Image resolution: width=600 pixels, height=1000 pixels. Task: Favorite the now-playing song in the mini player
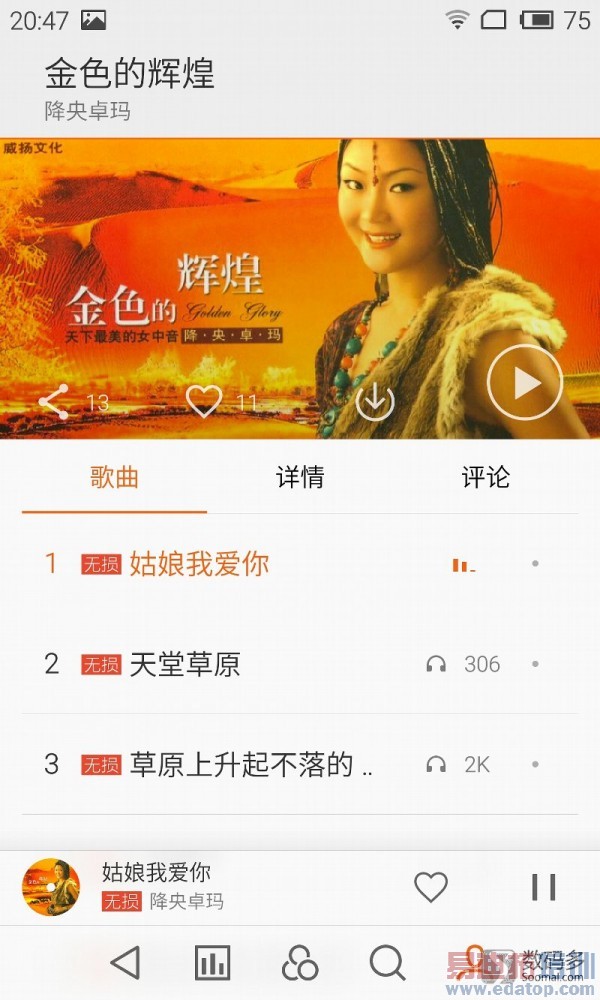coord(431,887)
